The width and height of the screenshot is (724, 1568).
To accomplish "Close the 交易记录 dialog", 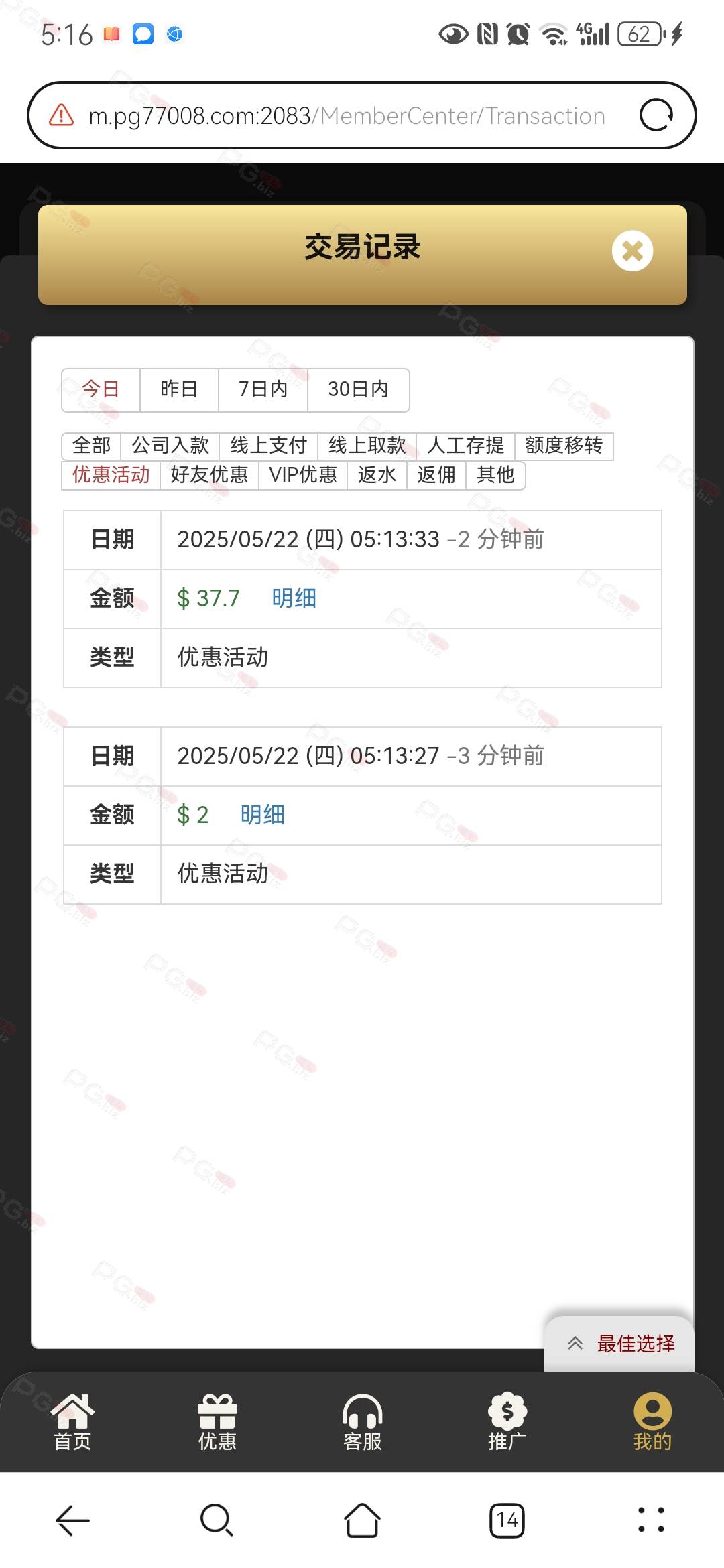I will (632, 251).
